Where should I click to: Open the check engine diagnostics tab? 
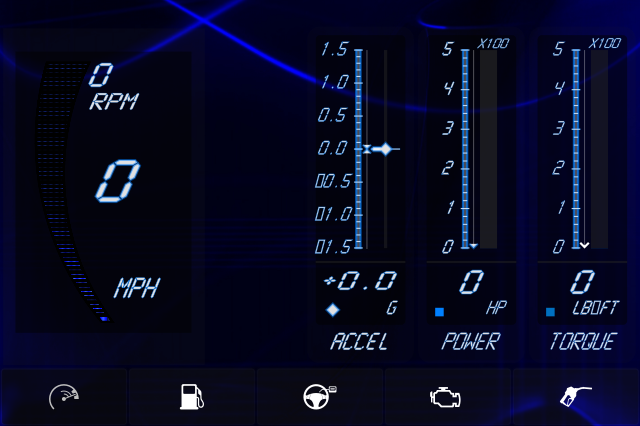pos(447,397)
